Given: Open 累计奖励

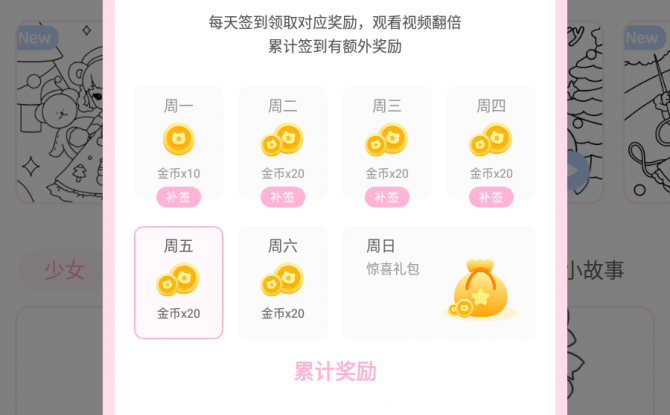Looking at the screenshot, I should click(335, 372).
